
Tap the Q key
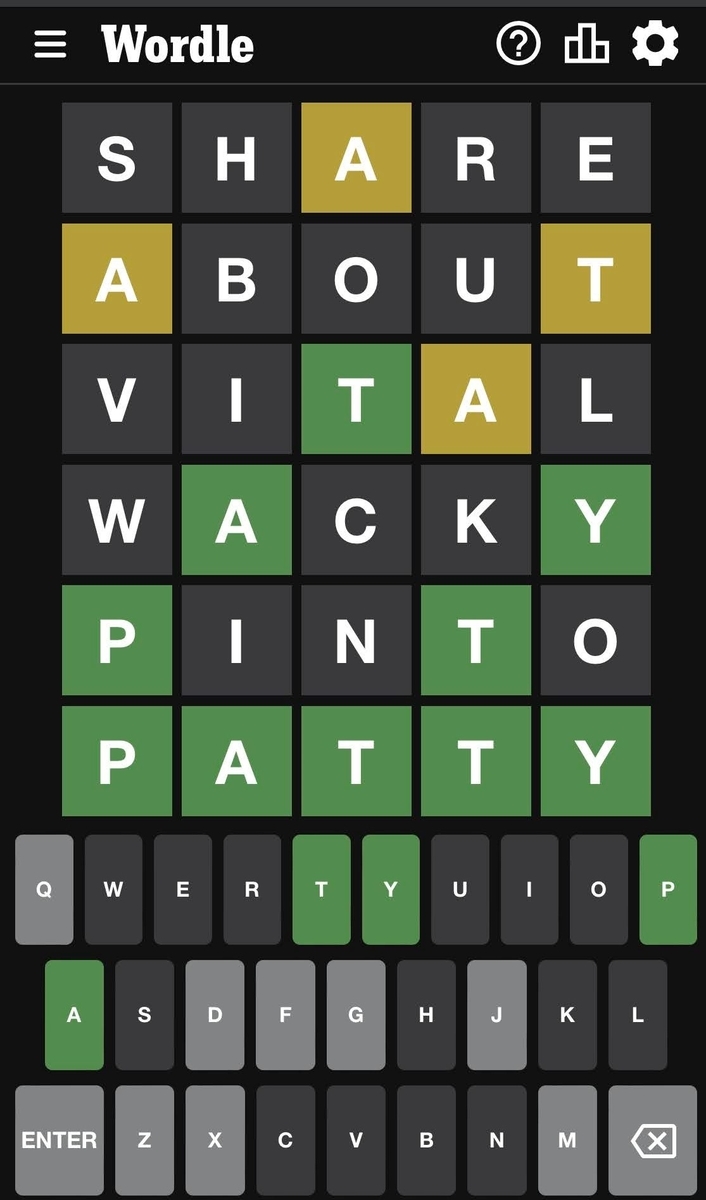(x=44, y=890)
